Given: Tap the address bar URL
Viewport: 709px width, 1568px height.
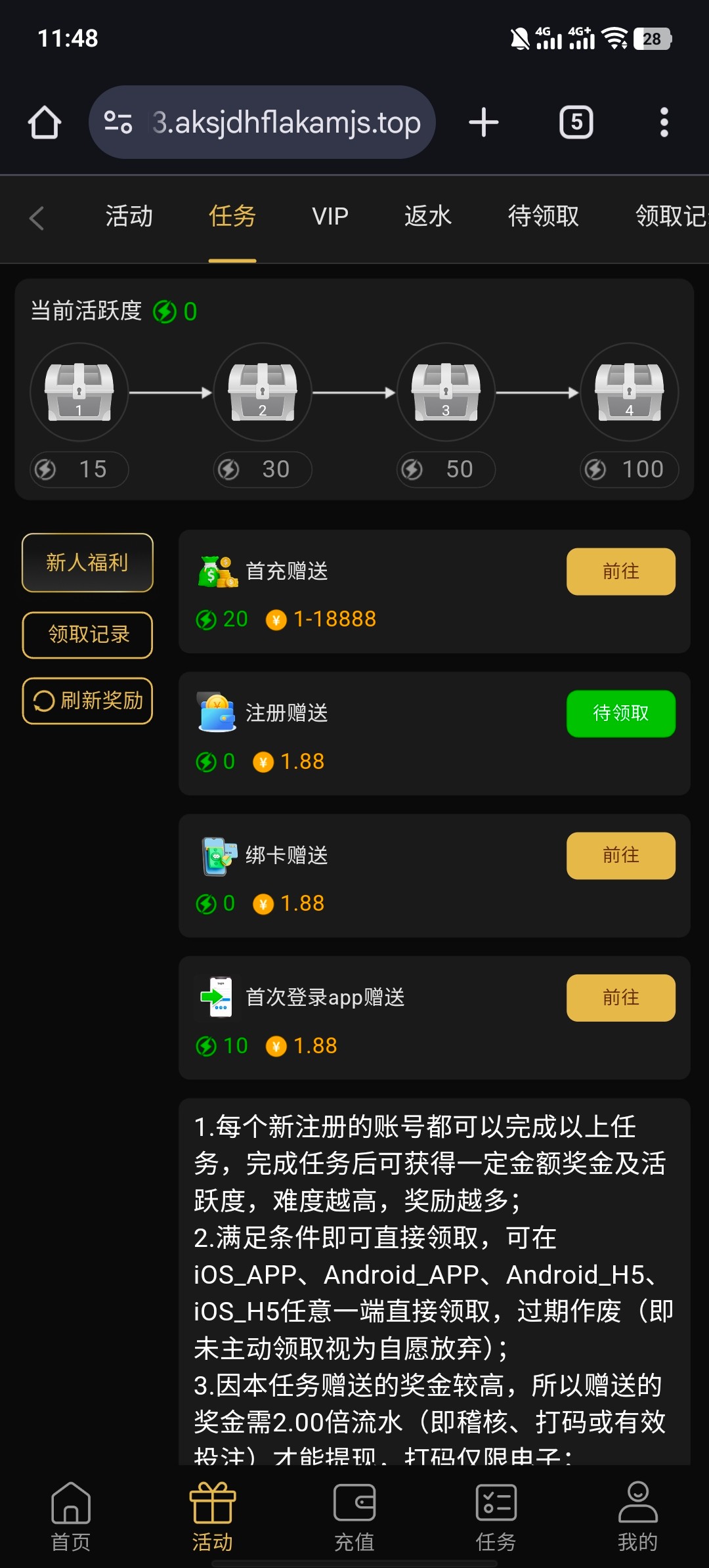Looking at the screenshot, I should [286, 123].
